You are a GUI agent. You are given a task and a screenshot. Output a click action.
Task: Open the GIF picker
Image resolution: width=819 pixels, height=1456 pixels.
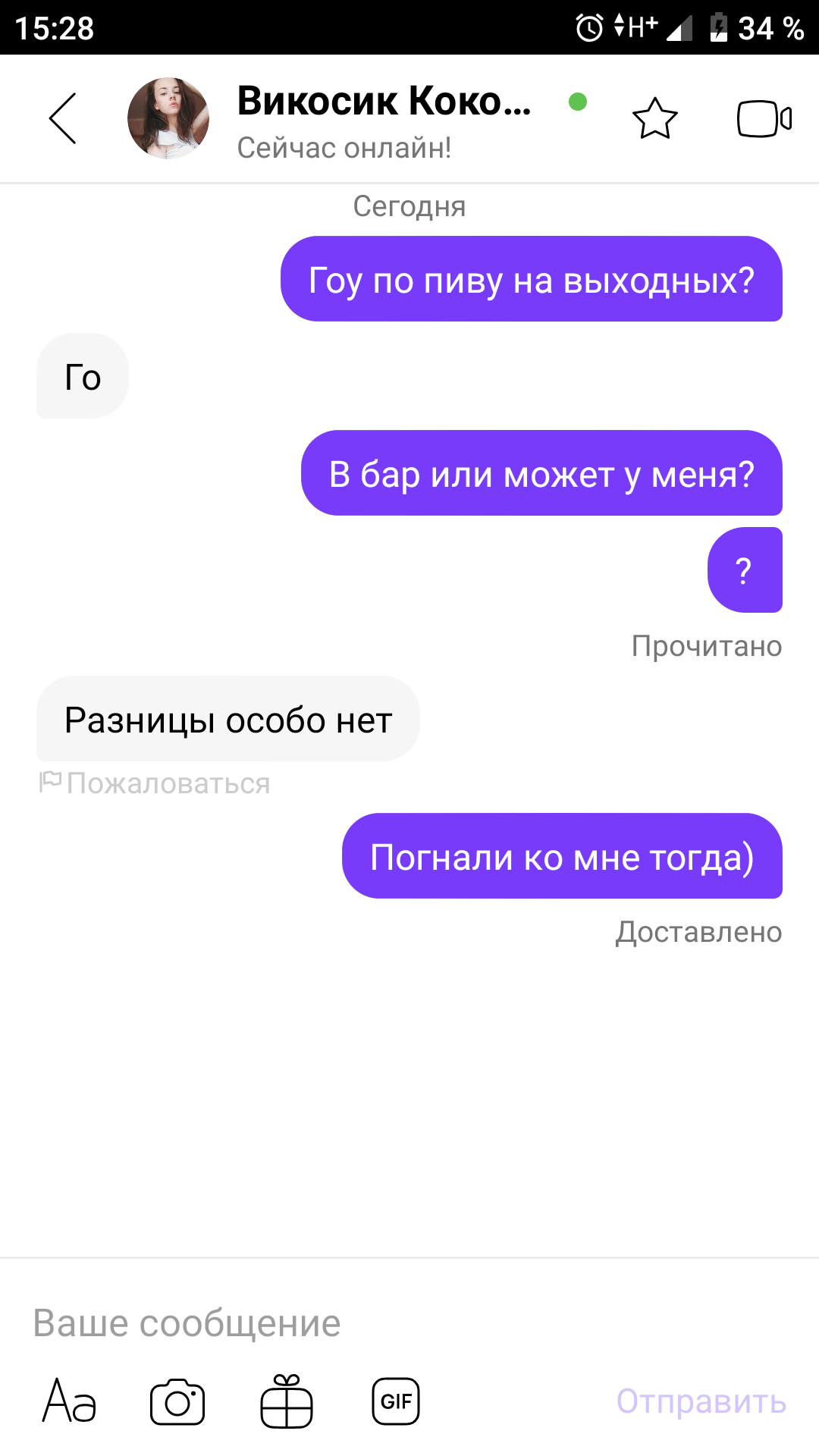(x=396, y=1401)
